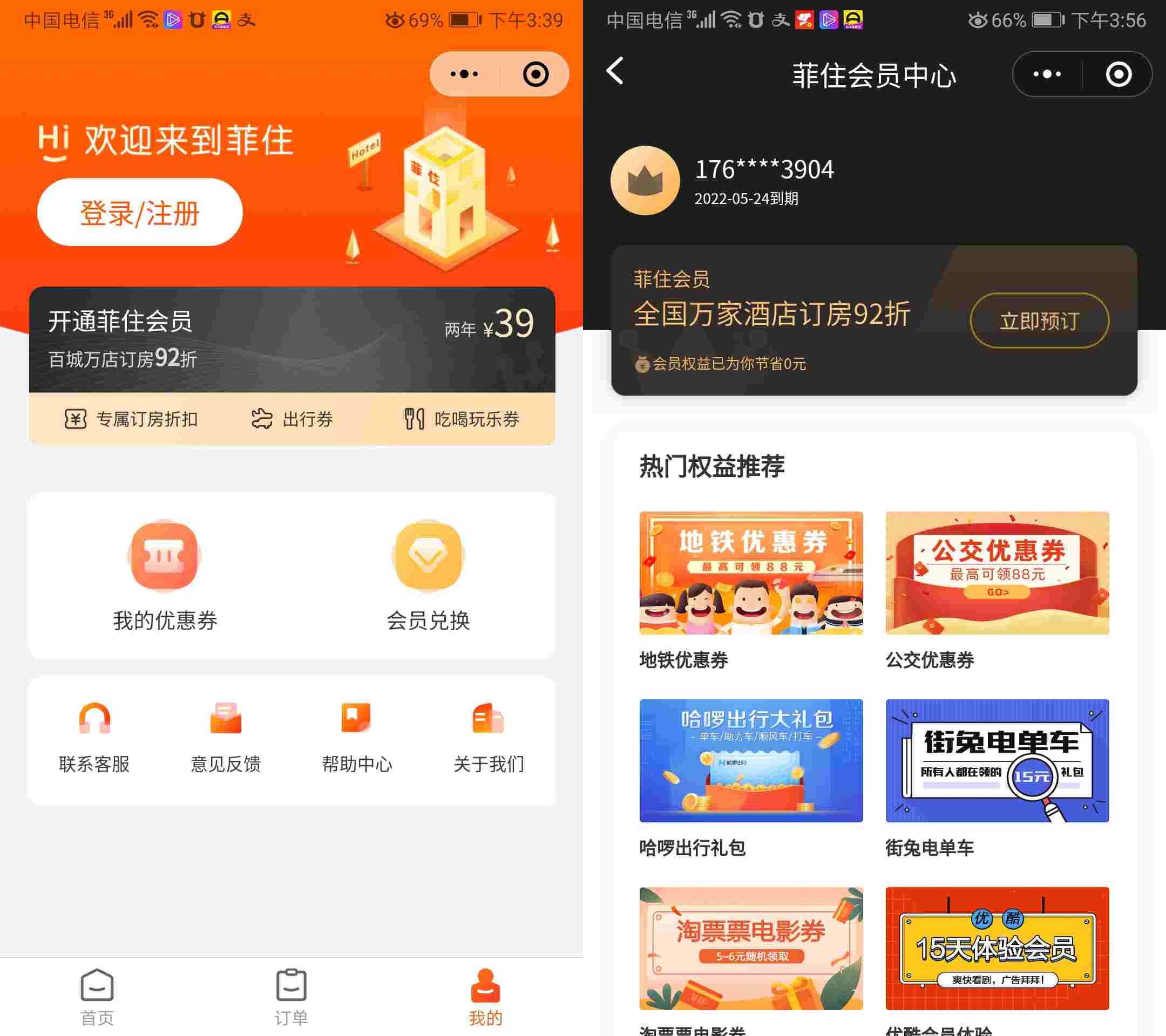
Task: Close the mini-program from 菲住会员中心 page
Action: pos(1118,74)
